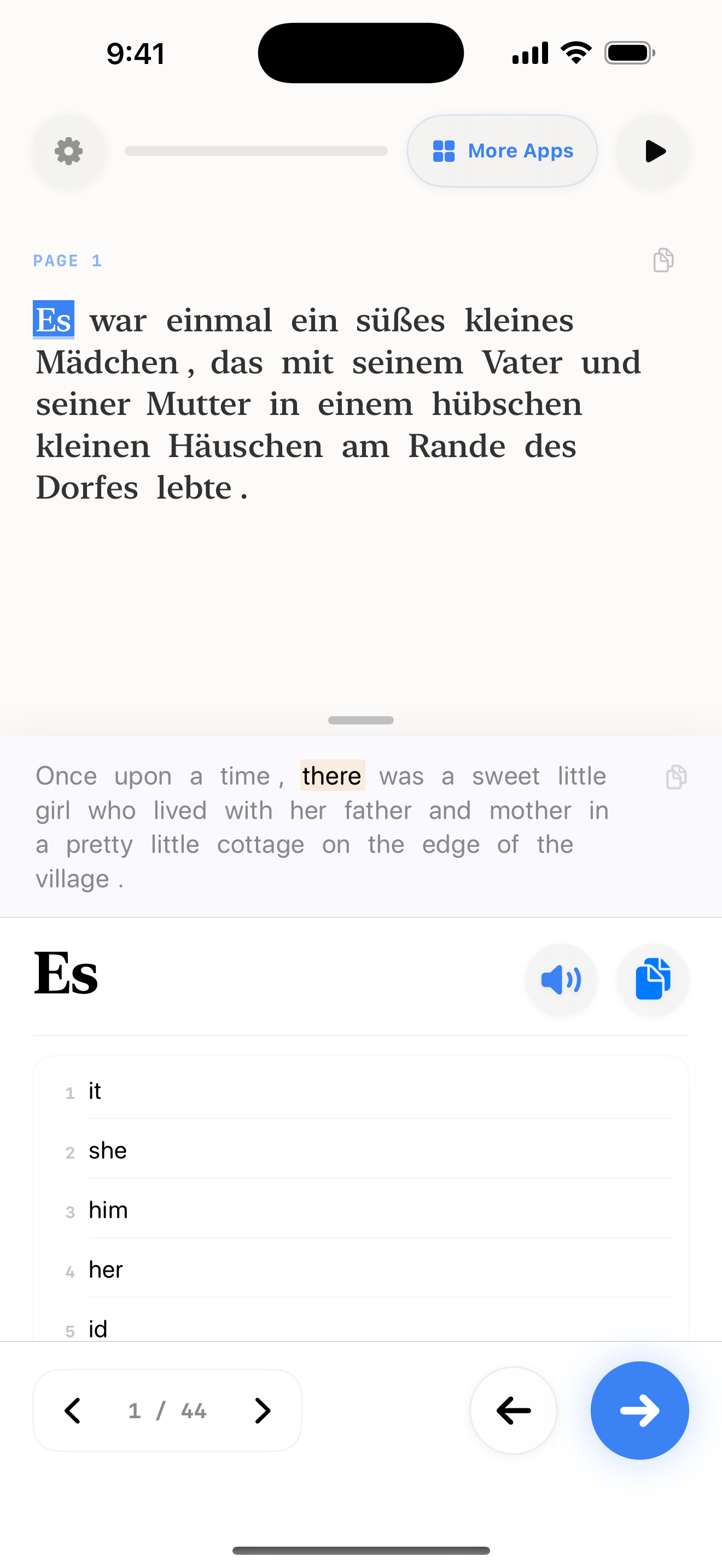Open the settings gear
Screen dimensions: 722x1568
point(69,151)
